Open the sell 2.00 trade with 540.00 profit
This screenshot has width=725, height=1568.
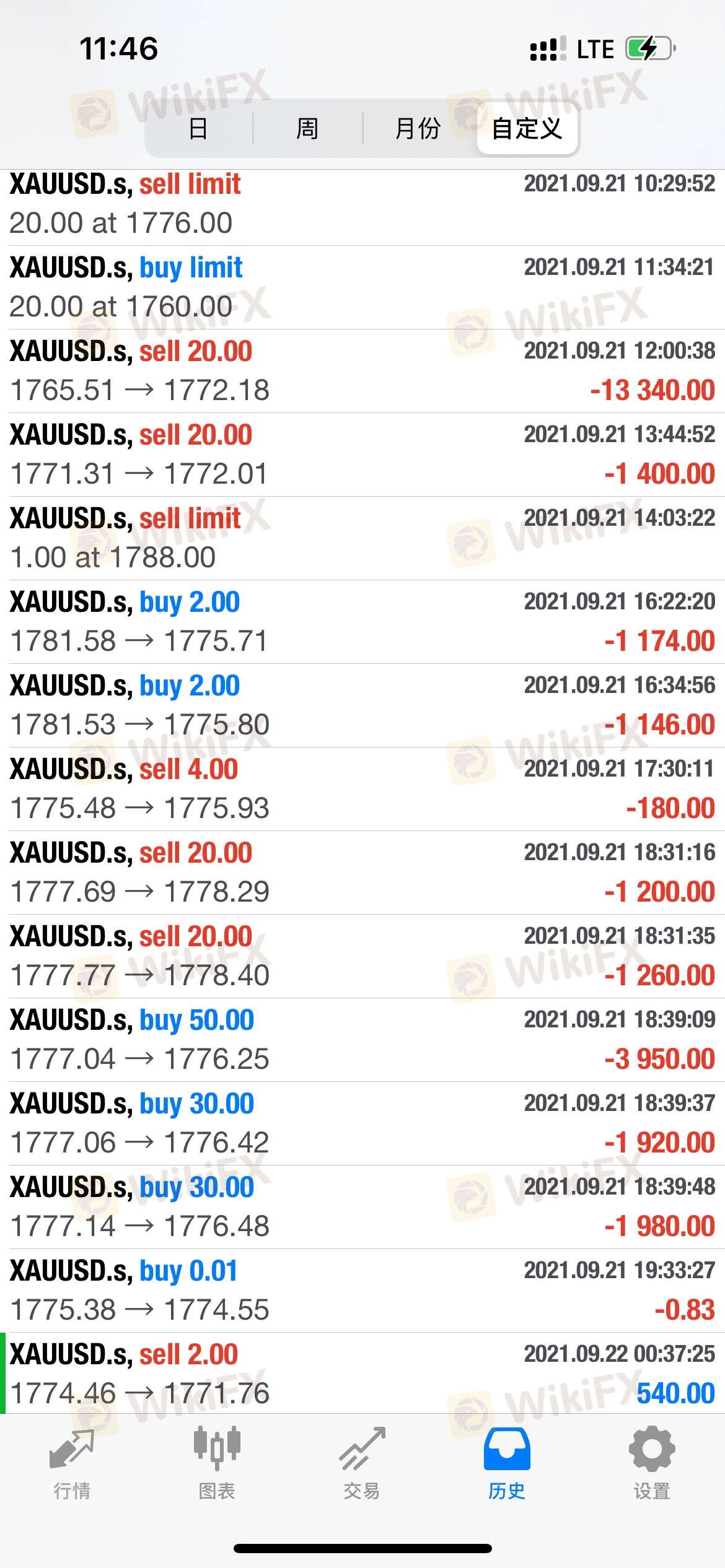[x=362, y=1374]
